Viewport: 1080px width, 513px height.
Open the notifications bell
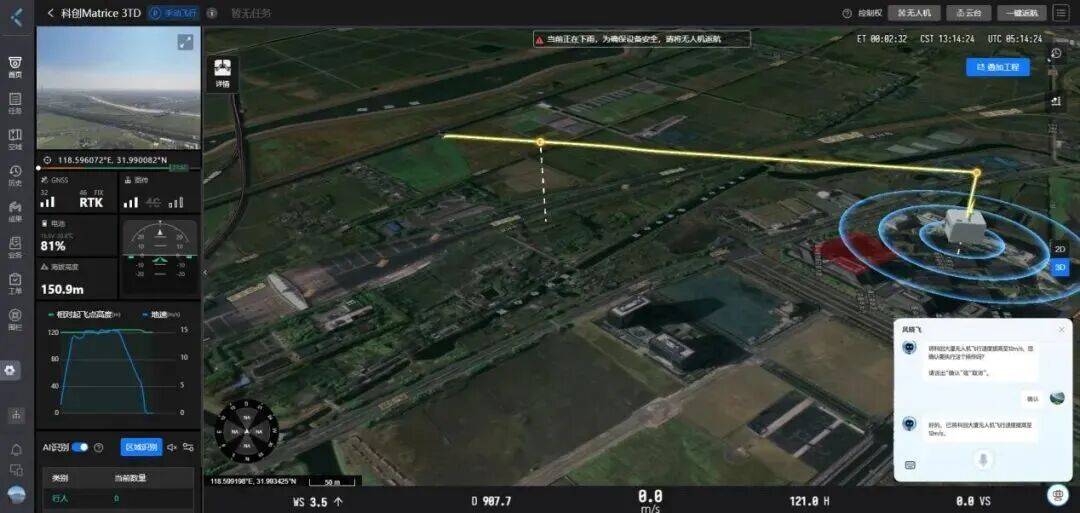(16, 450)
